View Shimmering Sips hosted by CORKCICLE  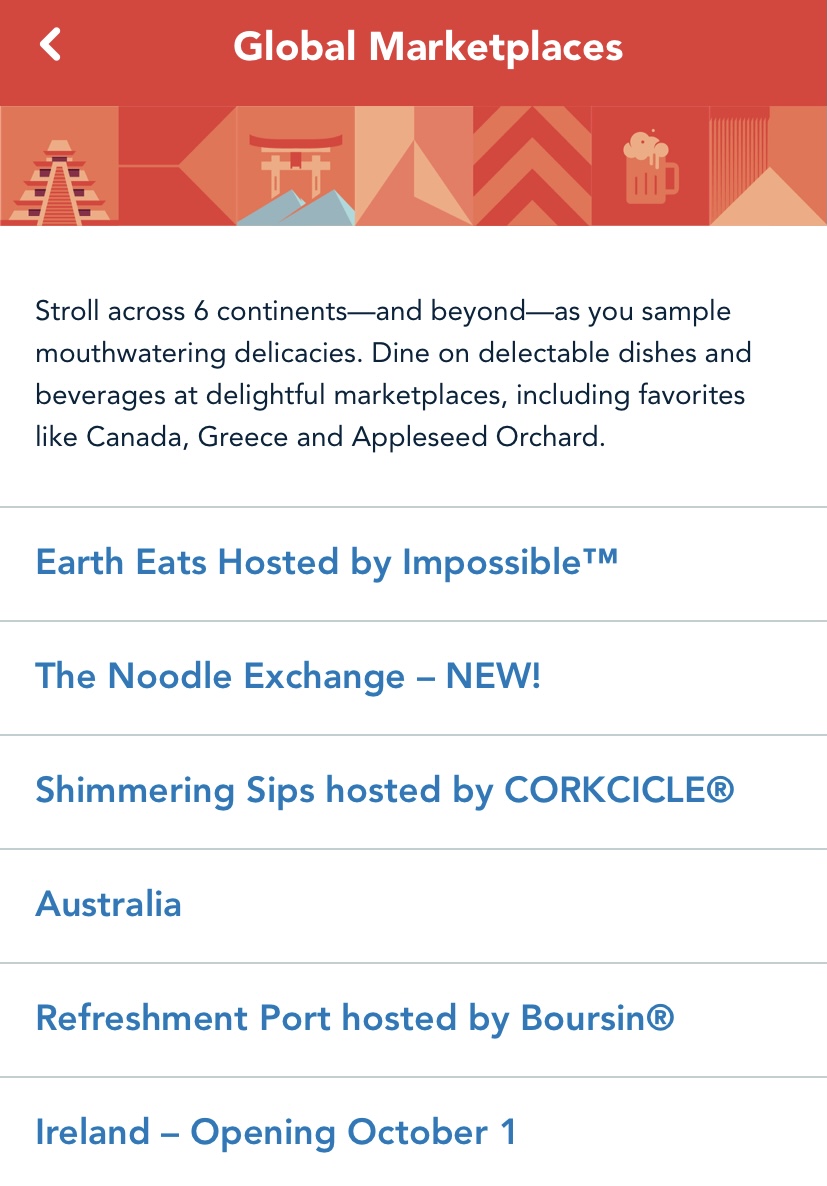pyautogui.click(x=385, y=791)
